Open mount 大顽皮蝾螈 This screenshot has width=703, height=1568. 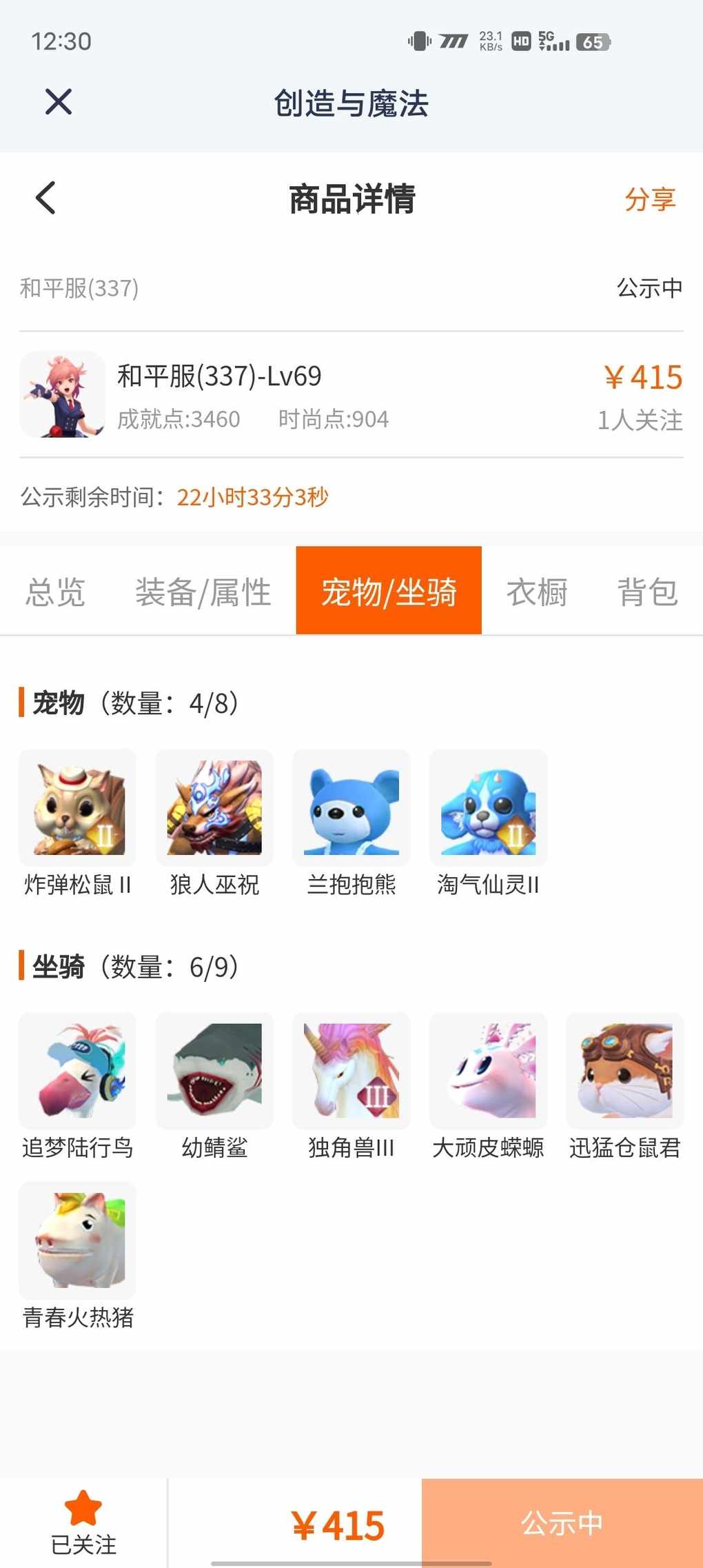point(488,1071)
